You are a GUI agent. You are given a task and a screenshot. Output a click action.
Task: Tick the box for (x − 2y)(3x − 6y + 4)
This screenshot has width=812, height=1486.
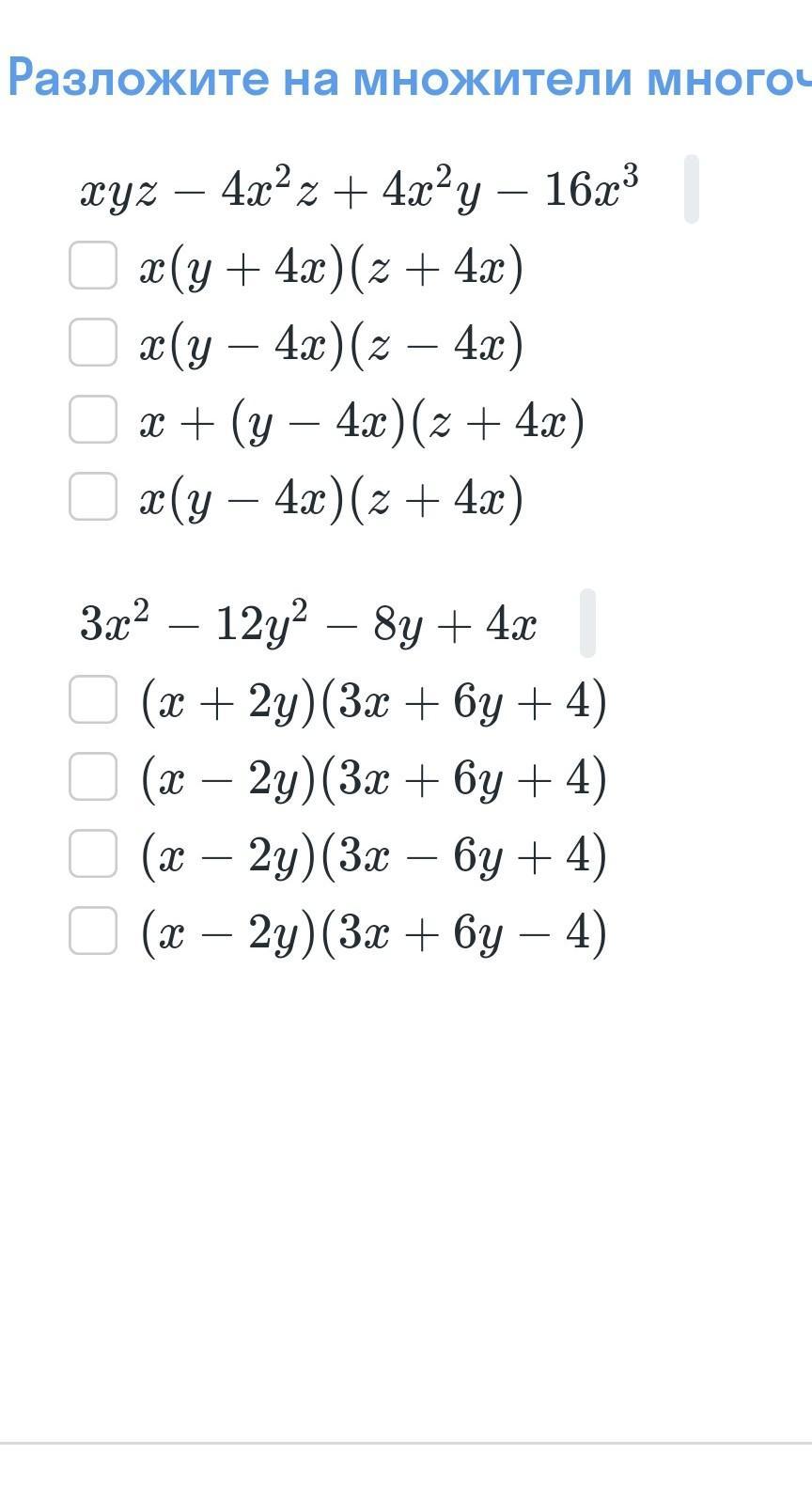click(93, 853)
